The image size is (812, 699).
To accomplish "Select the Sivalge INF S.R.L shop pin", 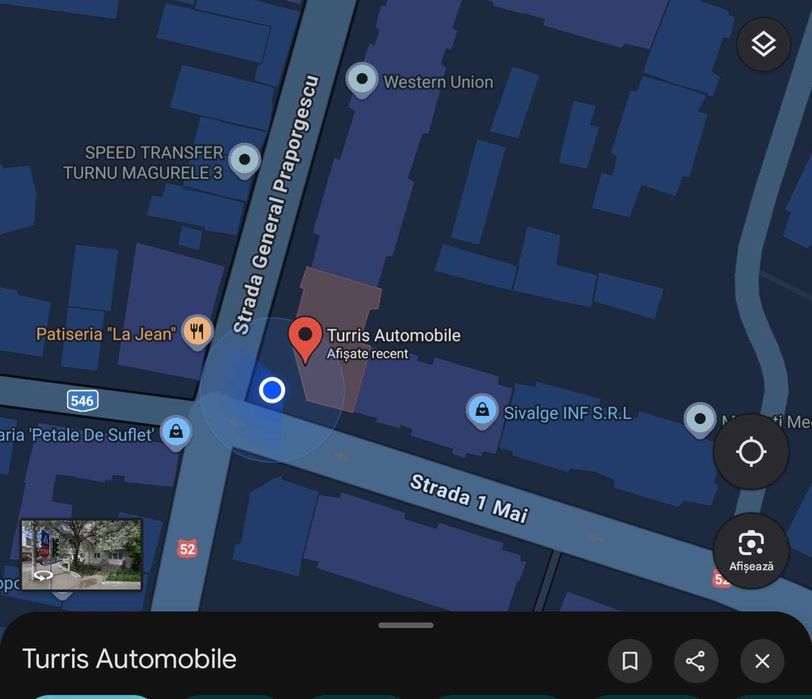I will point(482,409).
